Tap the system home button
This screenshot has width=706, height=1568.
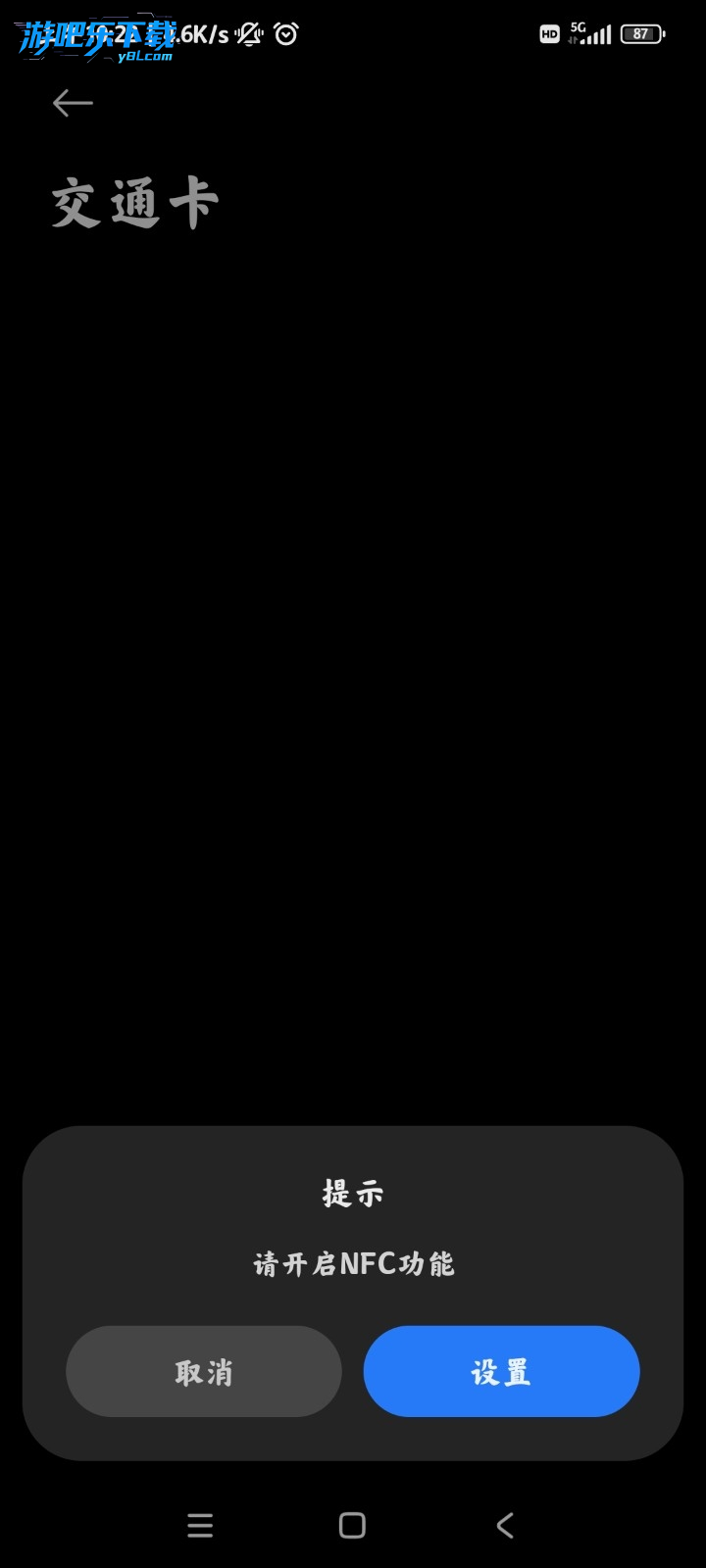point(352,1525)
